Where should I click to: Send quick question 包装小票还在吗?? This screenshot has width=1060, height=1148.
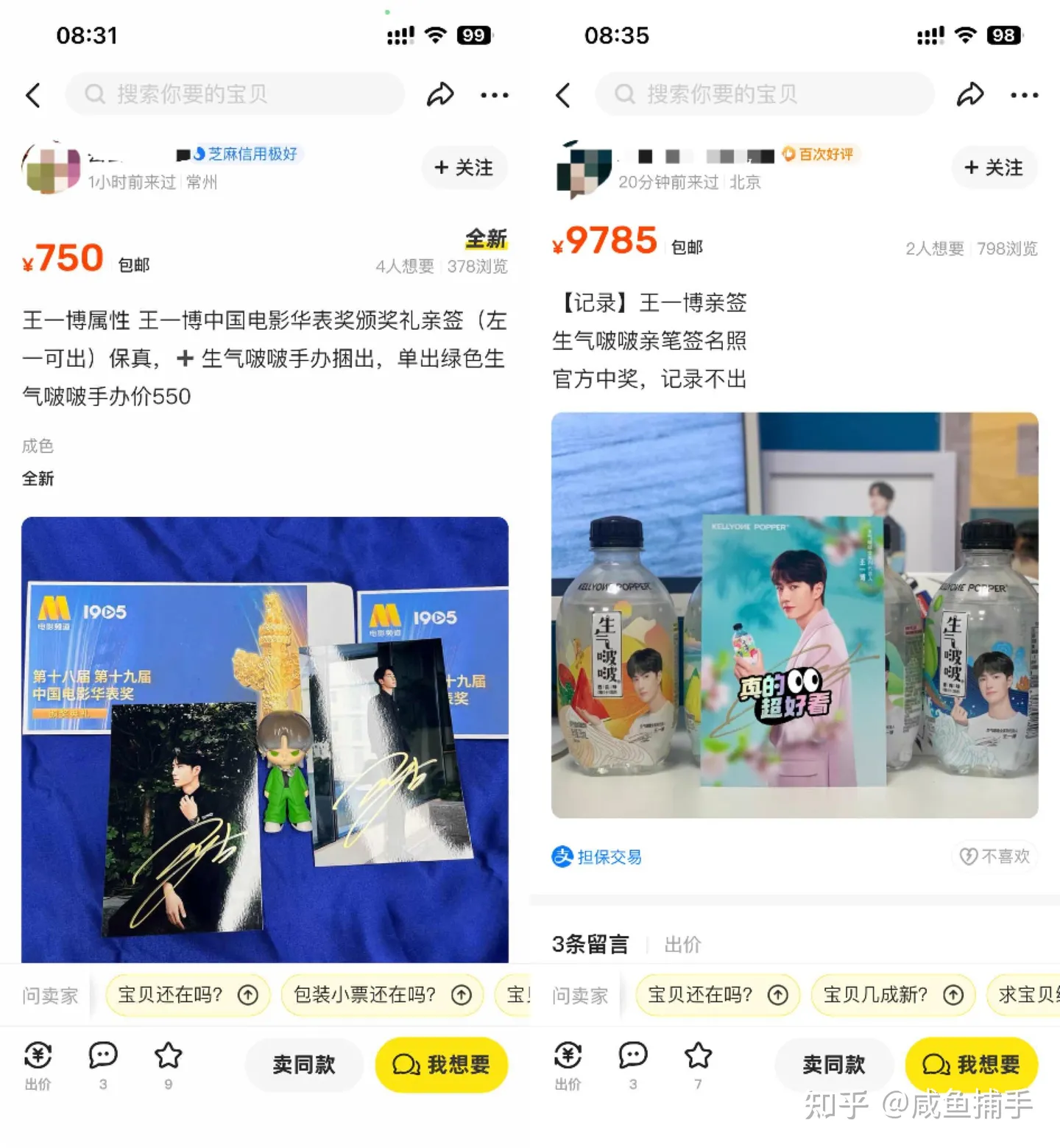click(x=383, y=995)
